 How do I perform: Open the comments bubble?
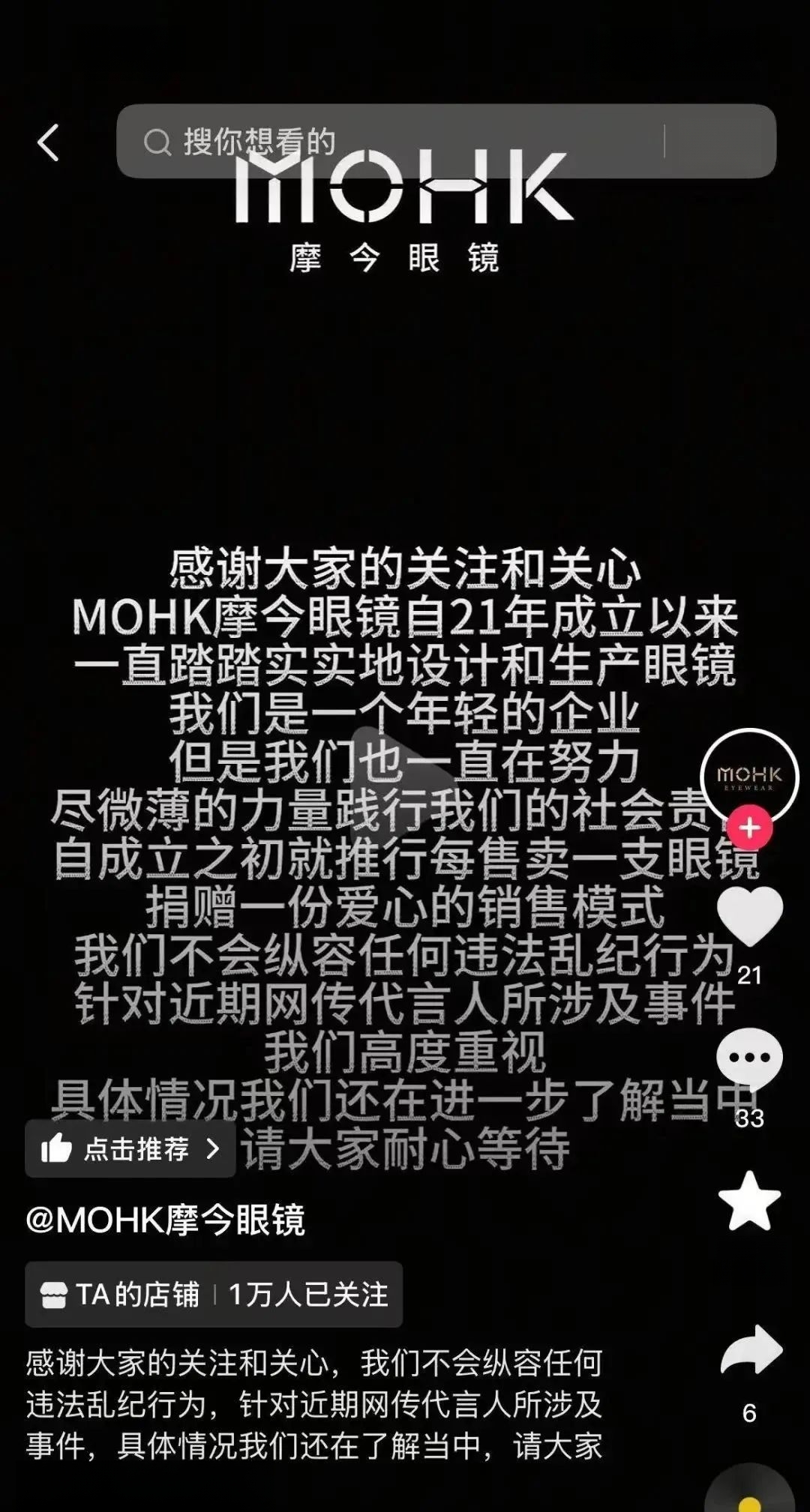point(749,1058)
